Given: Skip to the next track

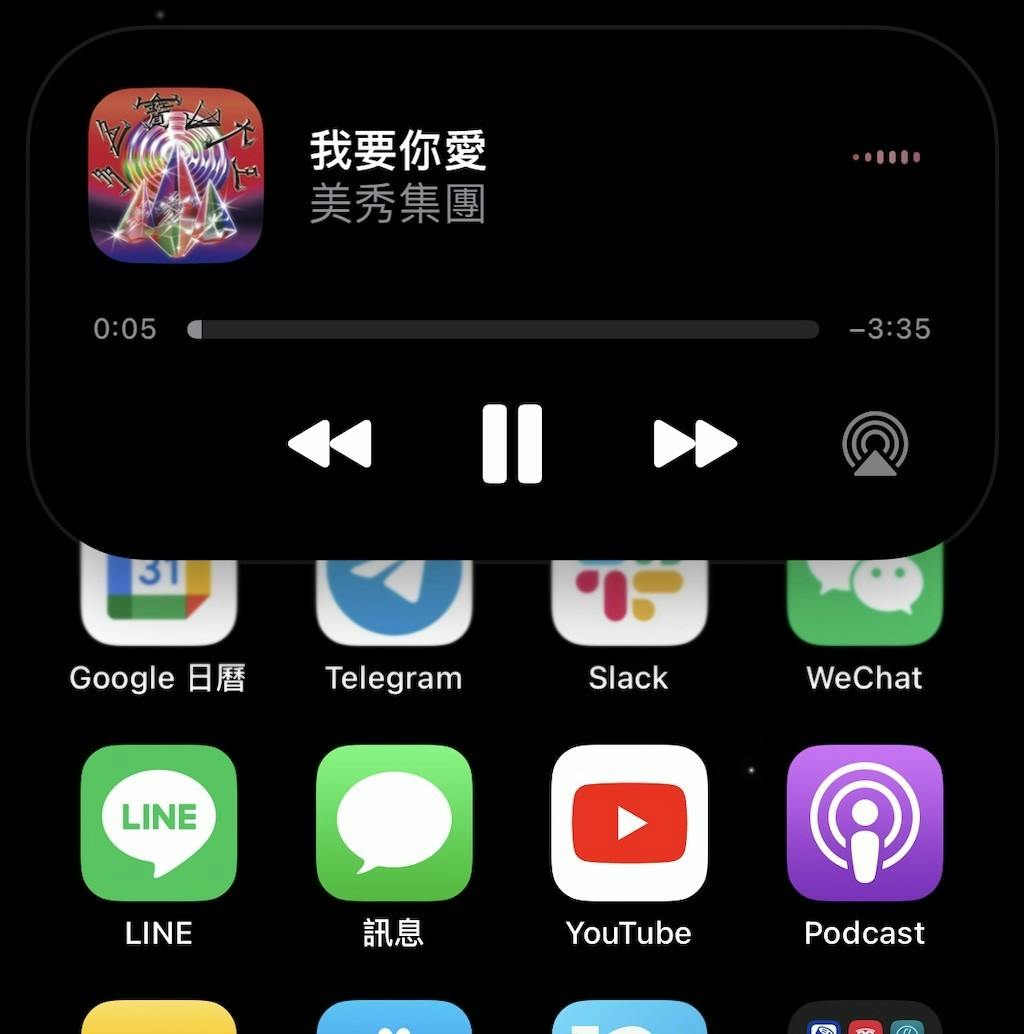Looking at the screenshot, I should click(695, 444).
